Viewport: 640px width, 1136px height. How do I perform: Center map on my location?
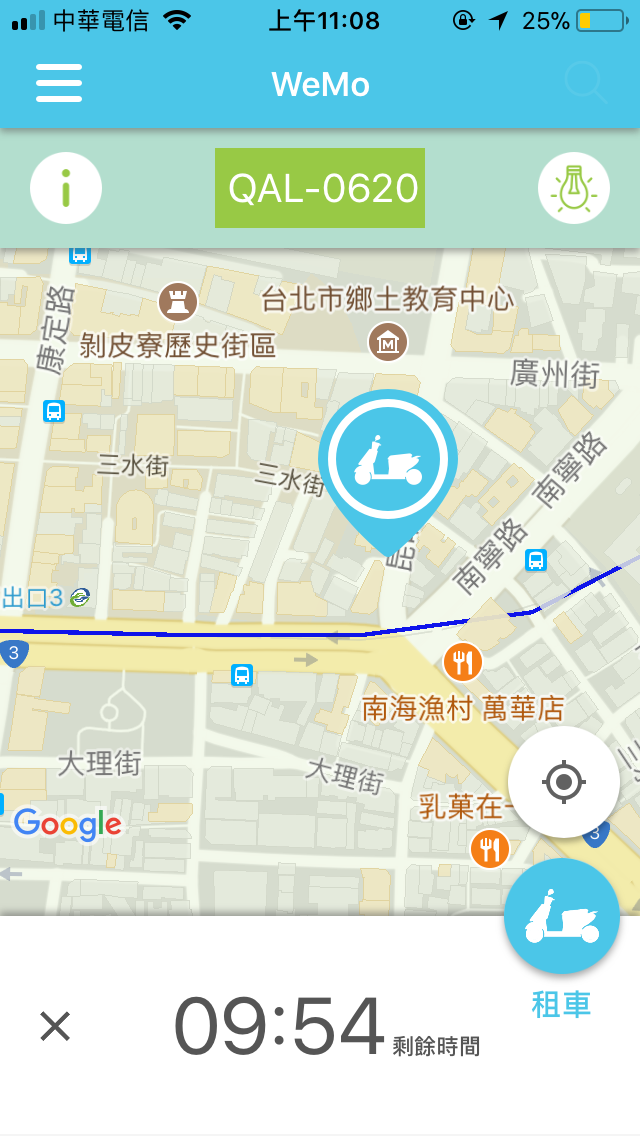[x=563, y=781]
